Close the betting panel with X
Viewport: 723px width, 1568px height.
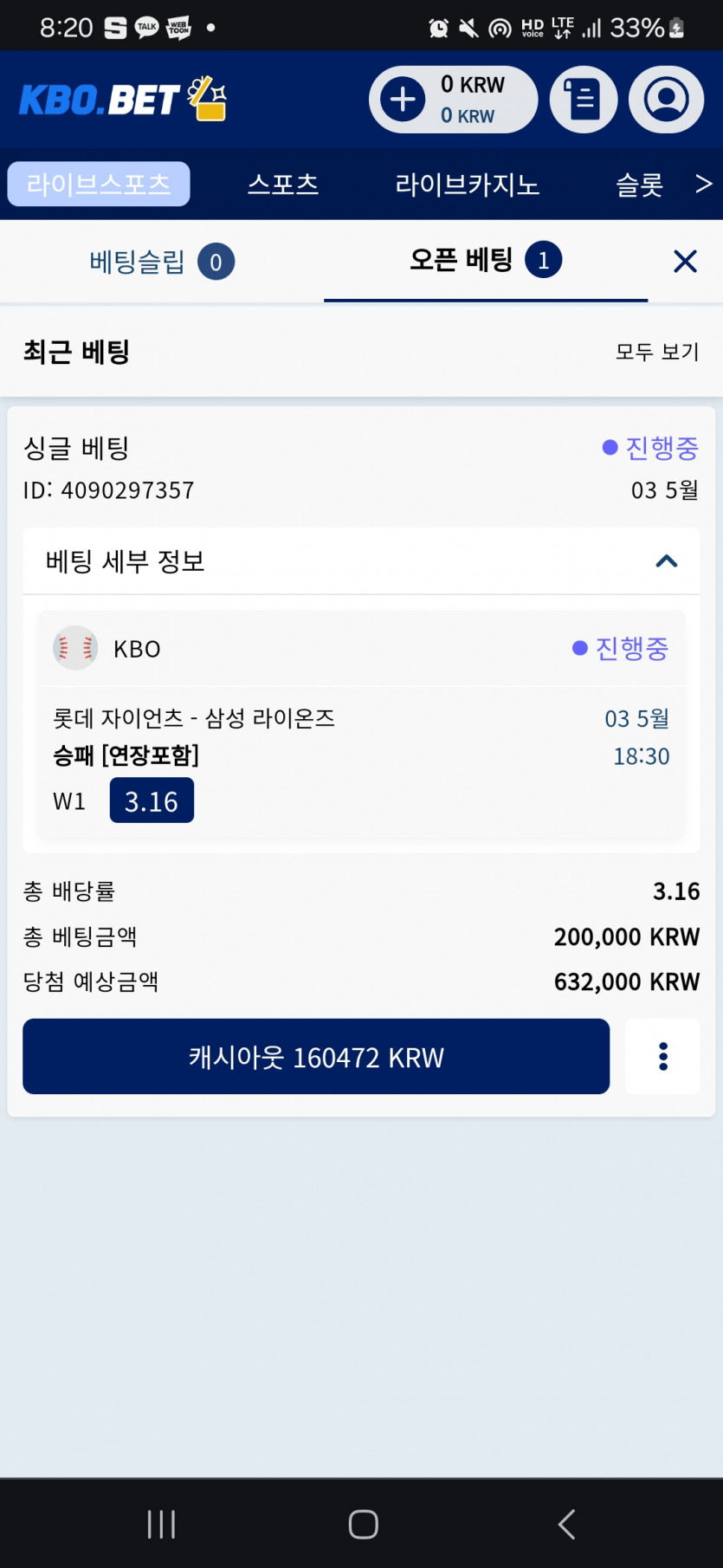click(x=685, y=261)
